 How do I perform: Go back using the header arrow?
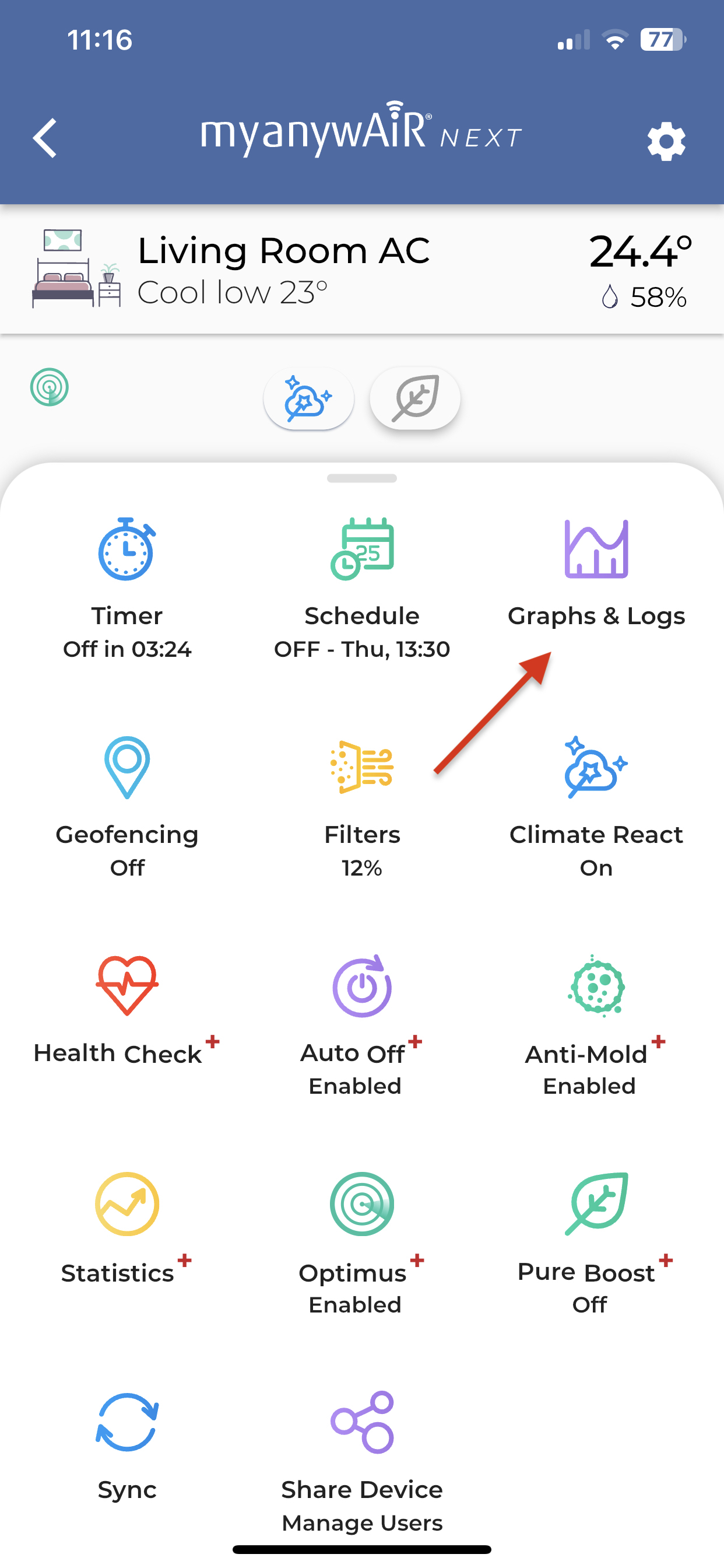point(45,138)
